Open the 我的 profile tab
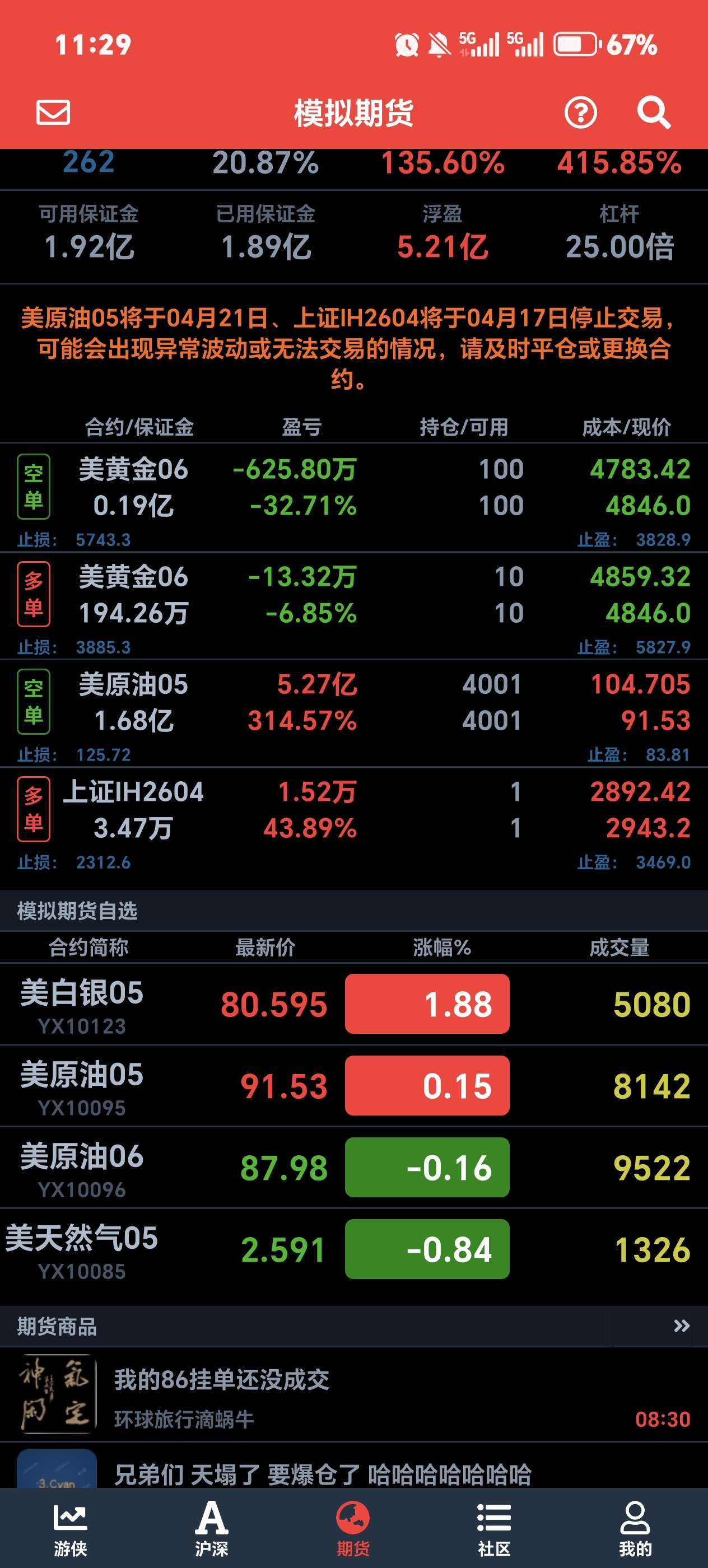This screenshot has height=1568, width=708. pos(635,1529)
